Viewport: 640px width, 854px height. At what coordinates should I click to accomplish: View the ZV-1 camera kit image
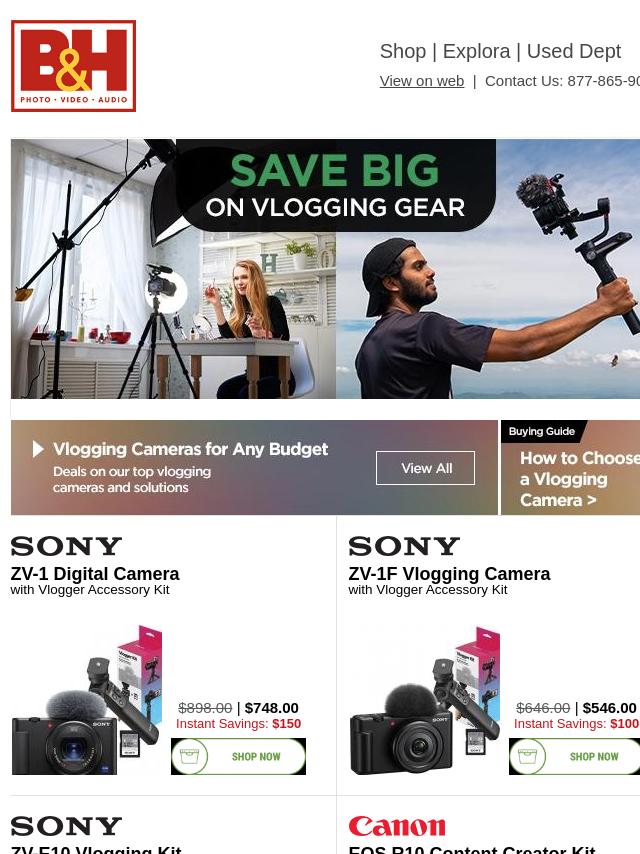87,701
